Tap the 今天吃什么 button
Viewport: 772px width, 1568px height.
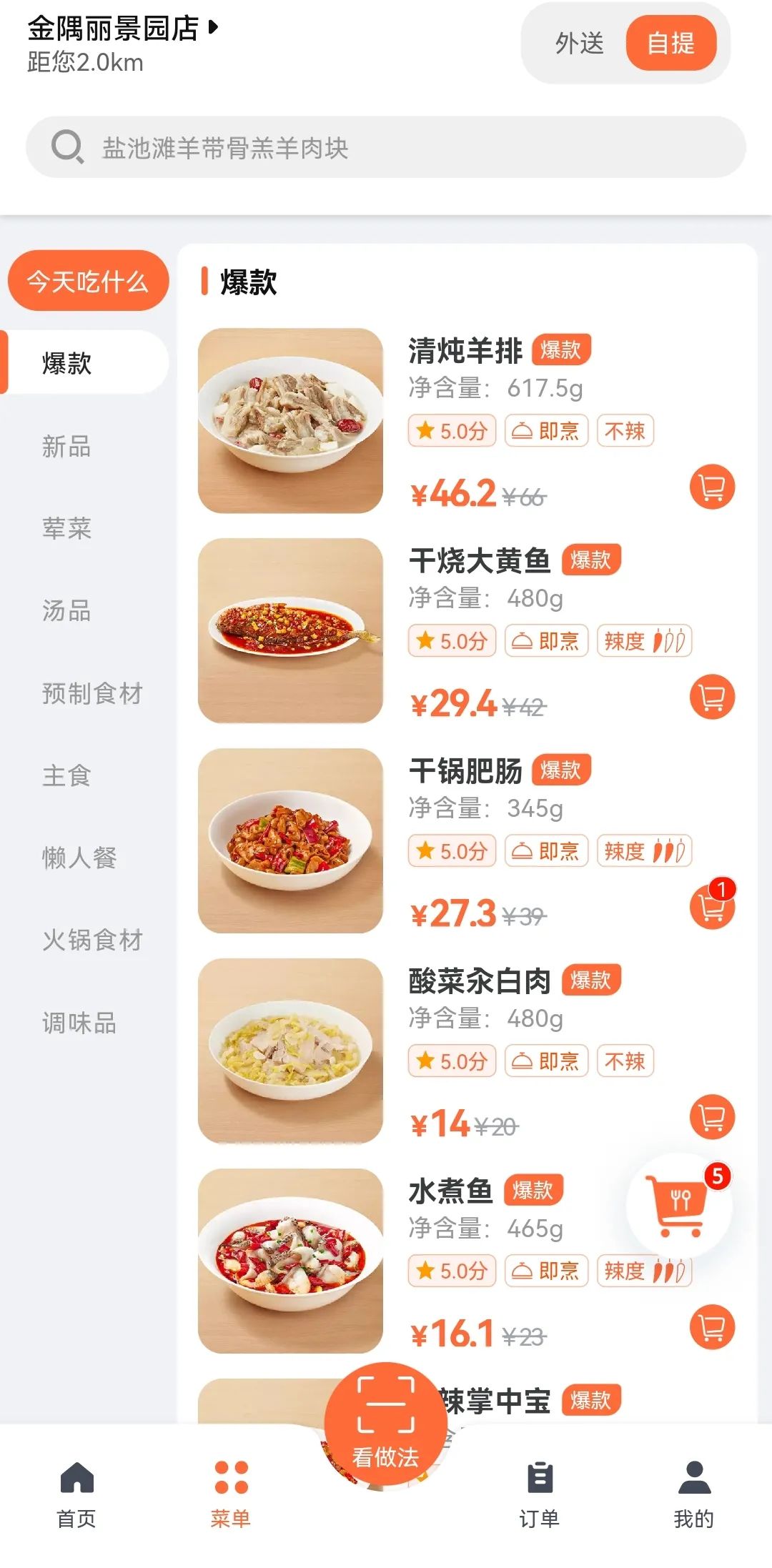[88, 281]
